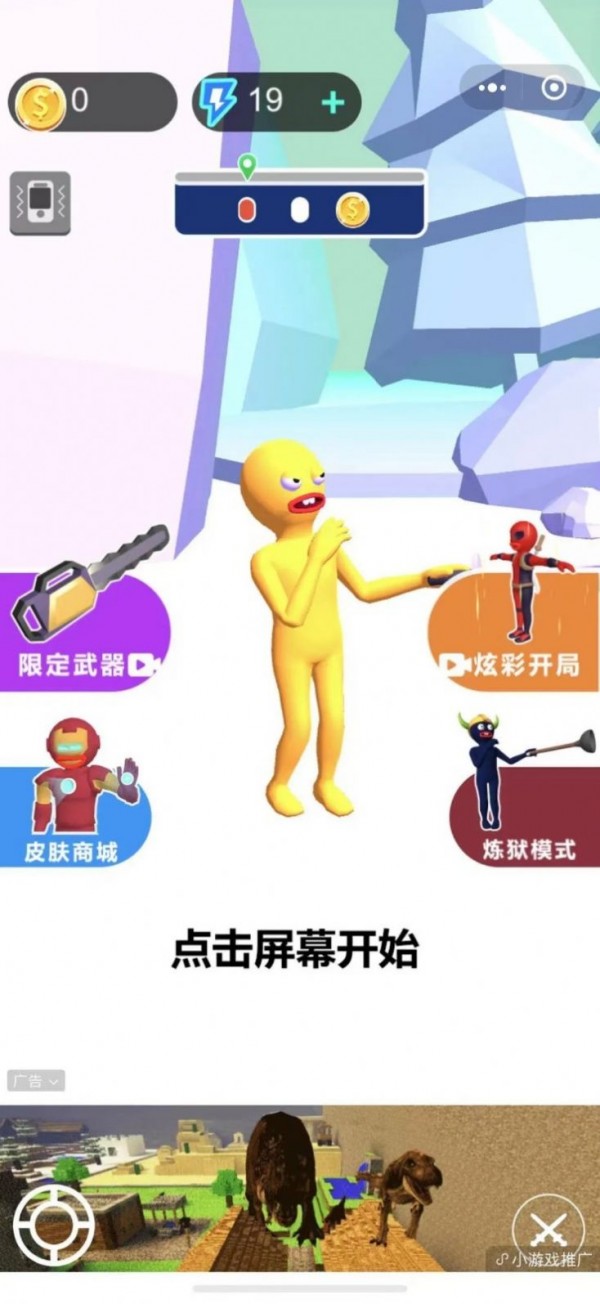Toggle the phone vibration setting
The image size is (600, 1304).
point(40,203)
